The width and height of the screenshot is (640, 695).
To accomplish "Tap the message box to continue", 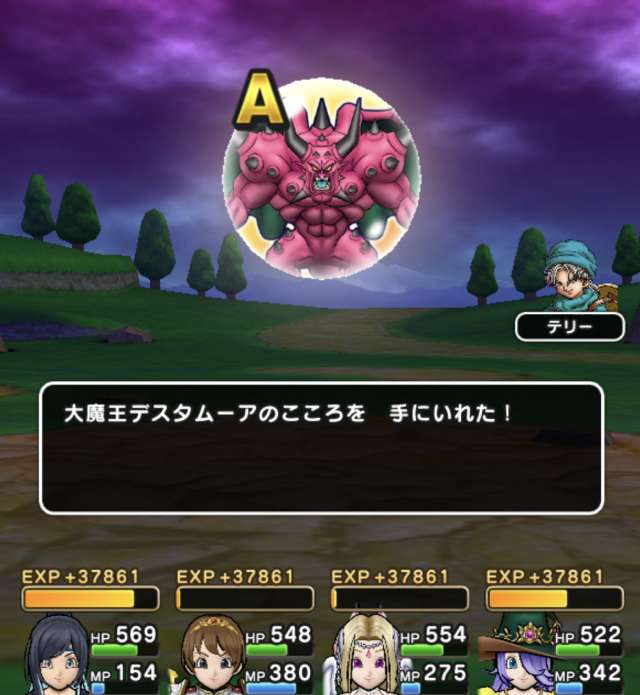I will click(321, 448).
